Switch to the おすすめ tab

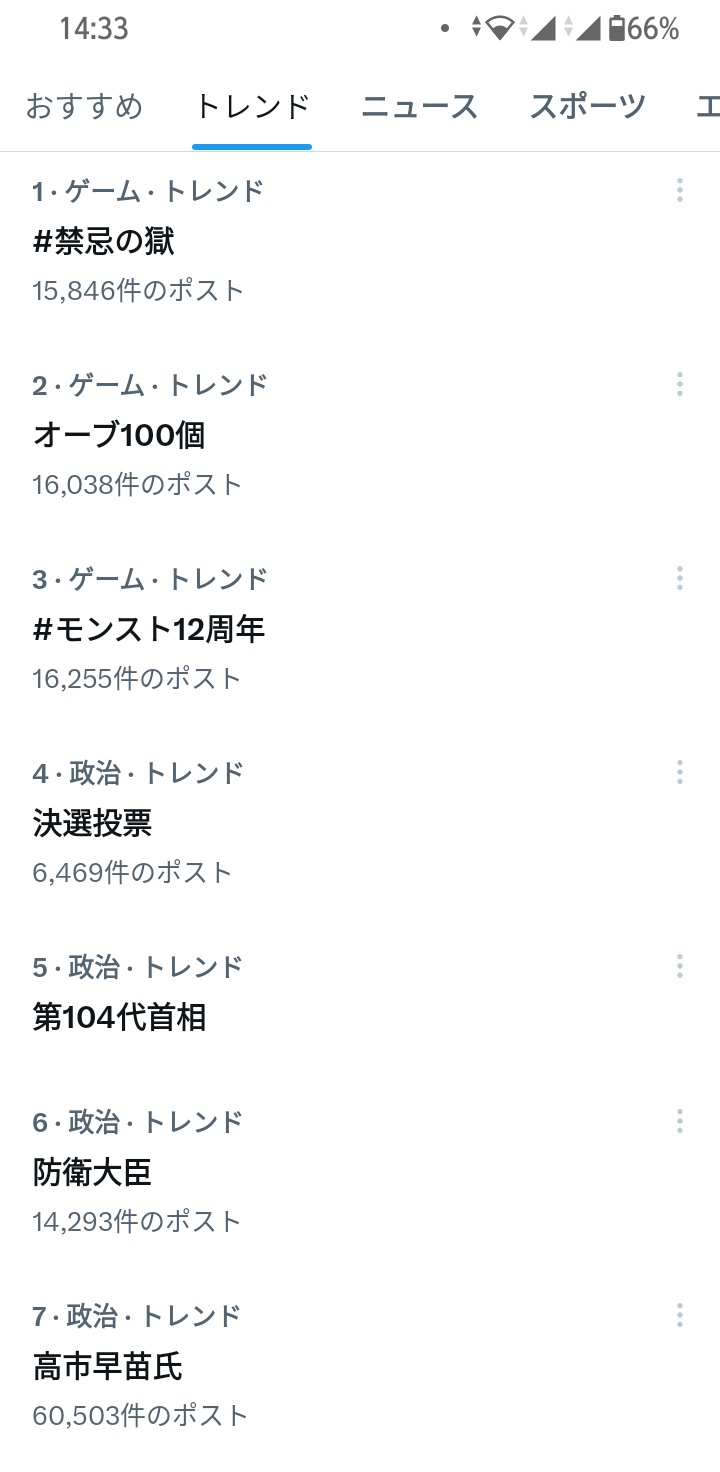[84, 107]
